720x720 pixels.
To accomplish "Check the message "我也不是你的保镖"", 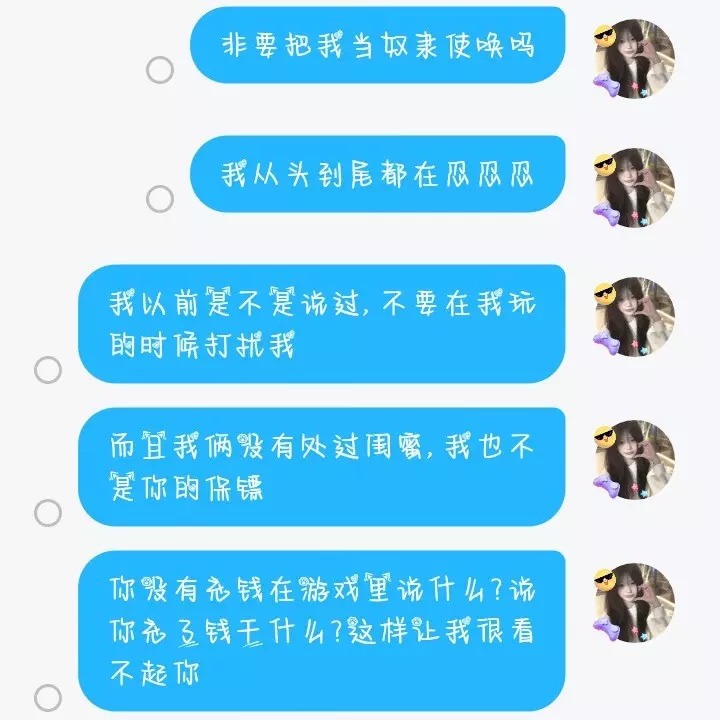I will click(48, 514).
